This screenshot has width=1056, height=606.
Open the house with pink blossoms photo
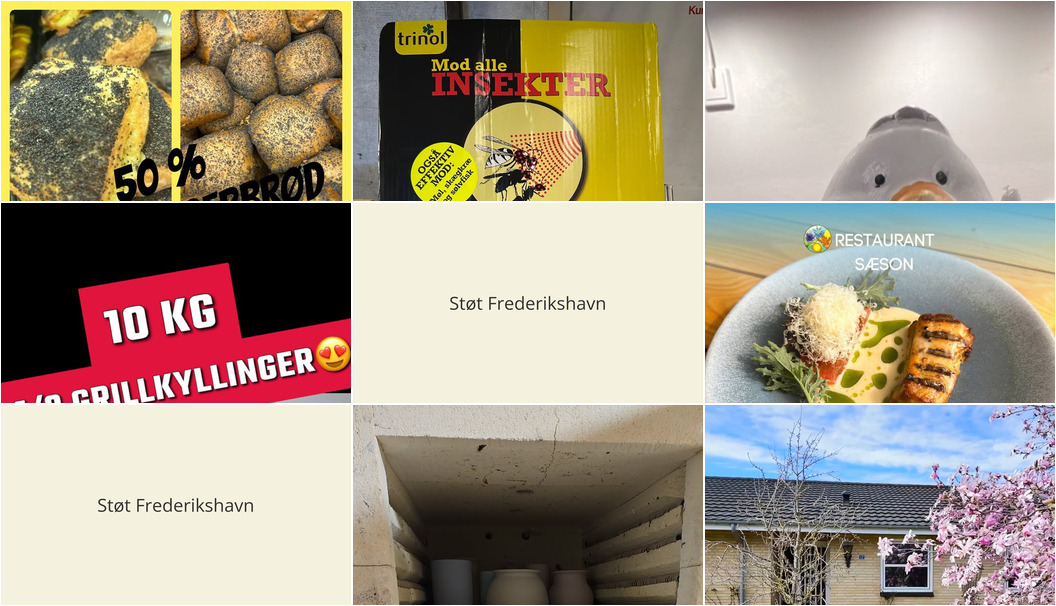[x=880, y=505]
